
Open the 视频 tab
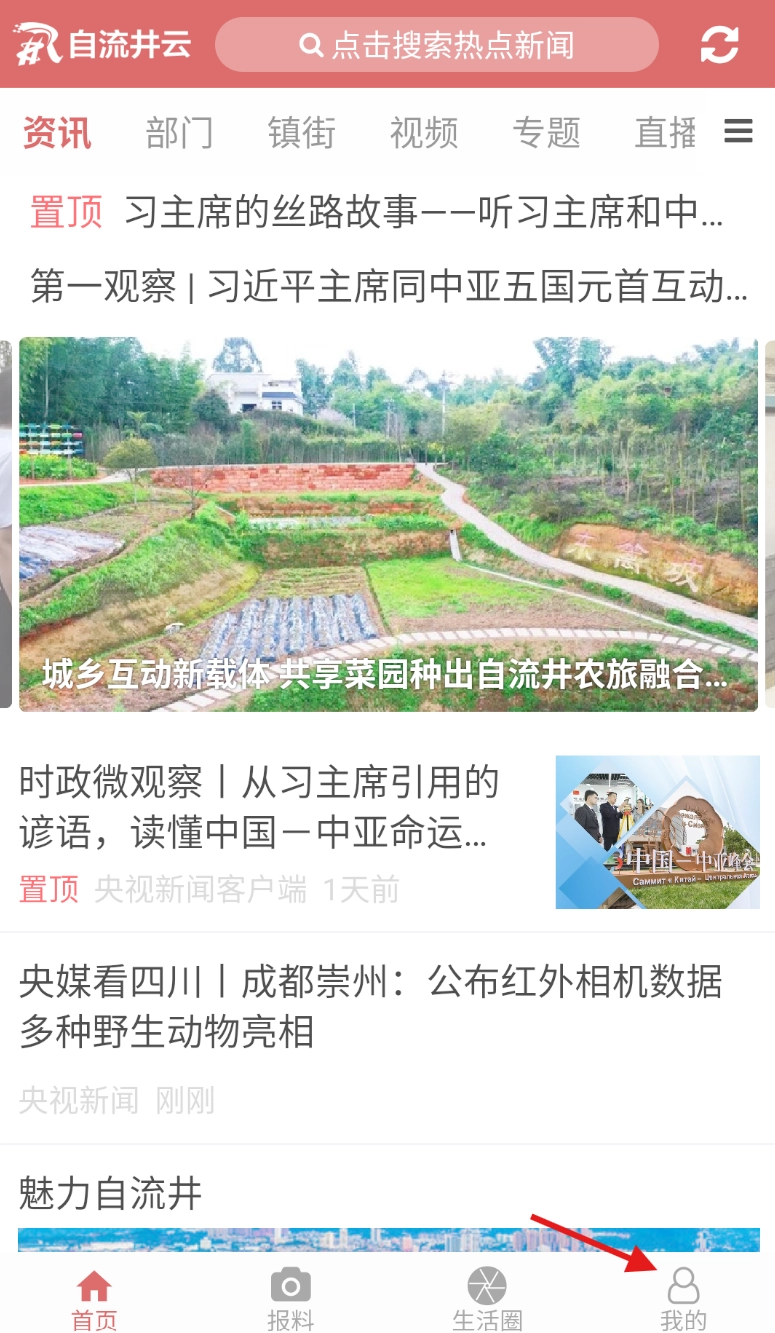(424, 132)
